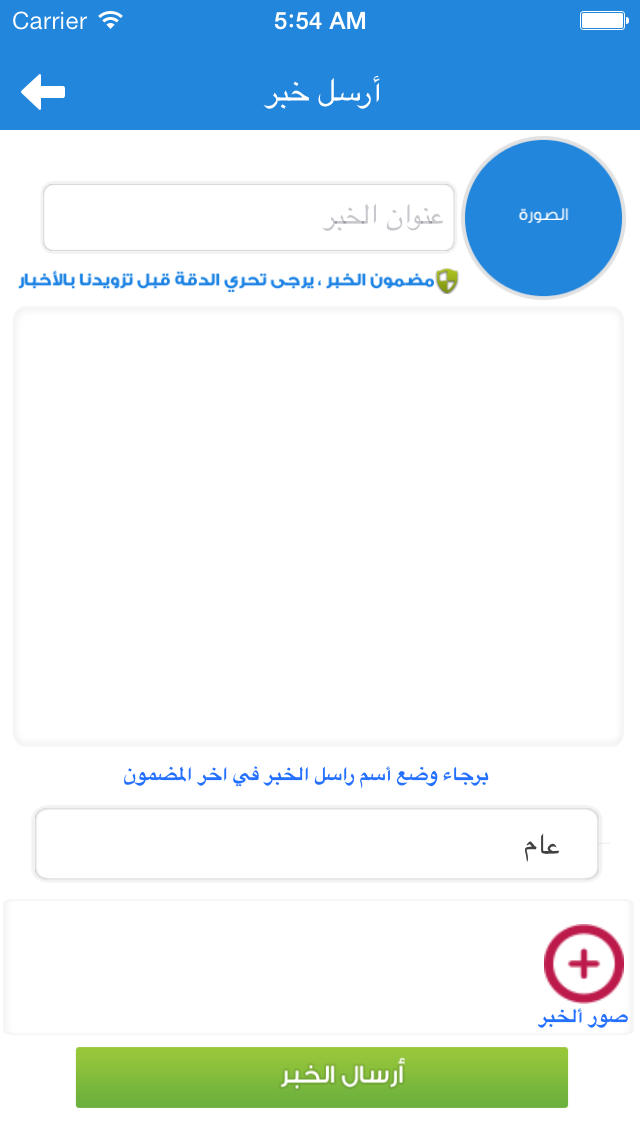The width and height of the screenshot is (640, 1136).
Task: Focus the عنوان الخبر title field
Action: pyautogui.click(x=249, y=217)
